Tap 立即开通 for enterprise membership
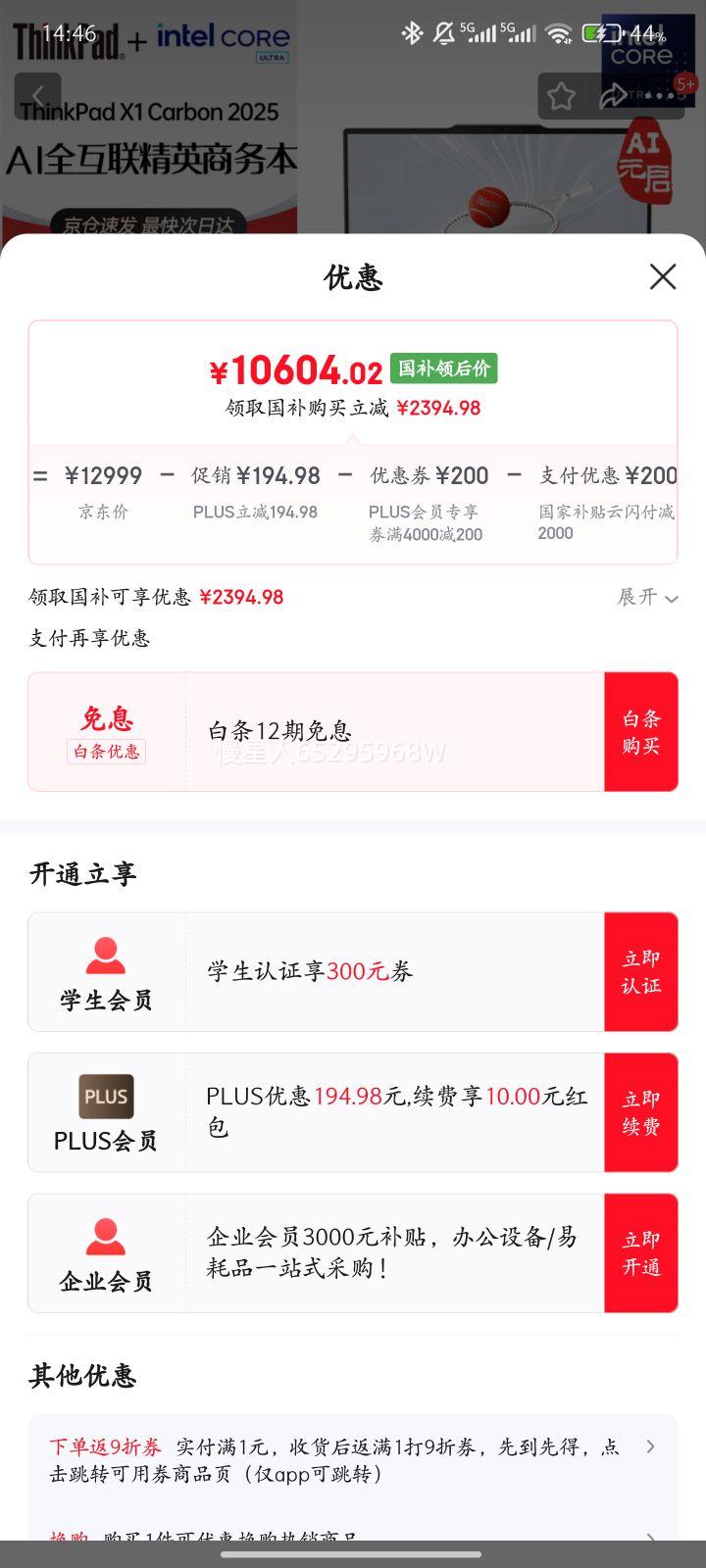Screen dimensions: 706x1568 (640, 1253)
